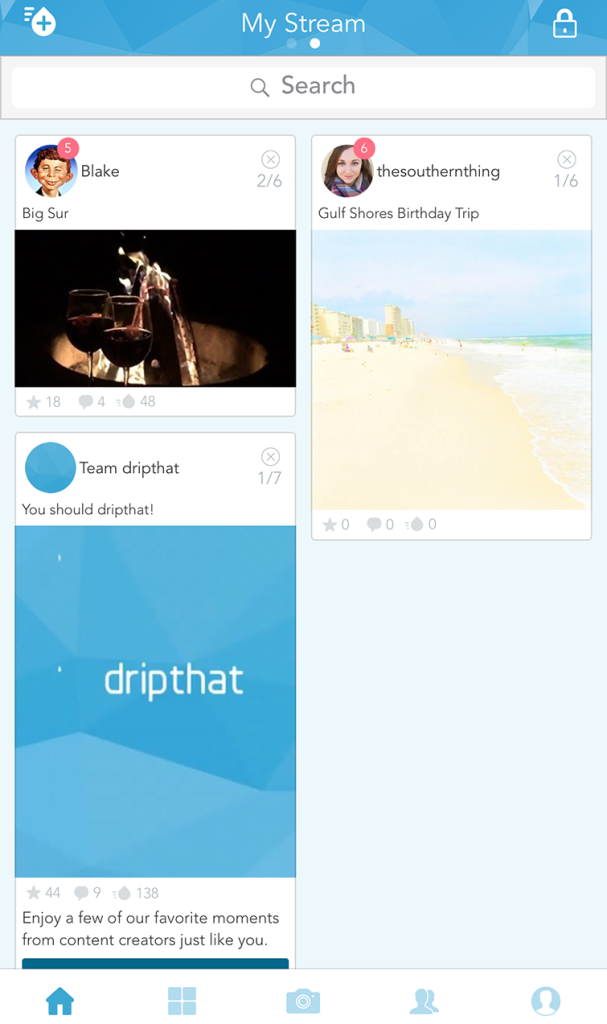This screenshot has height=1024, width=607.
Task: Star the Gulf Shores Birthday Trip post
Action: tap(330, 524)
